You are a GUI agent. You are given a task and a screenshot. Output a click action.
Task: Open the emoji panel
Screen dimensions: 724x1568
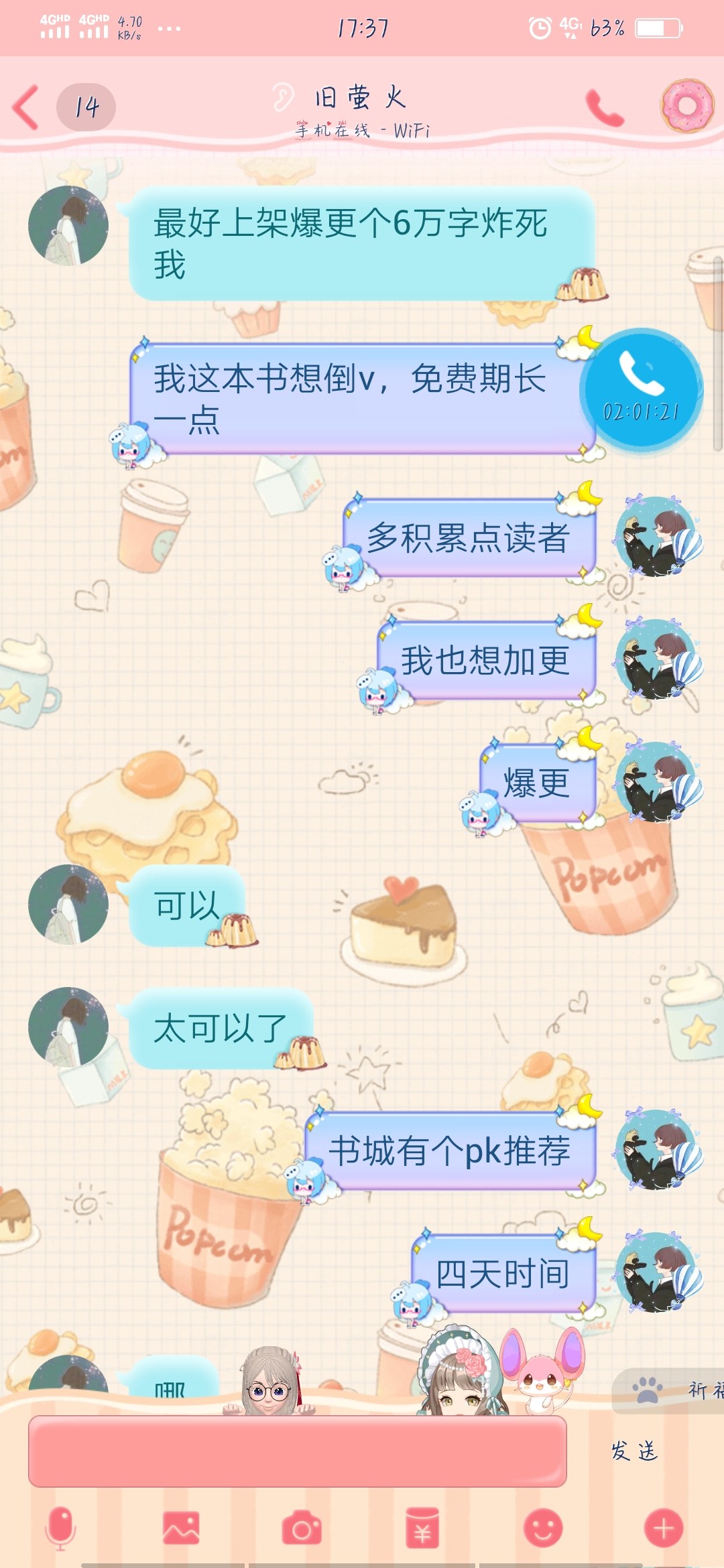tap(543, 1528)
